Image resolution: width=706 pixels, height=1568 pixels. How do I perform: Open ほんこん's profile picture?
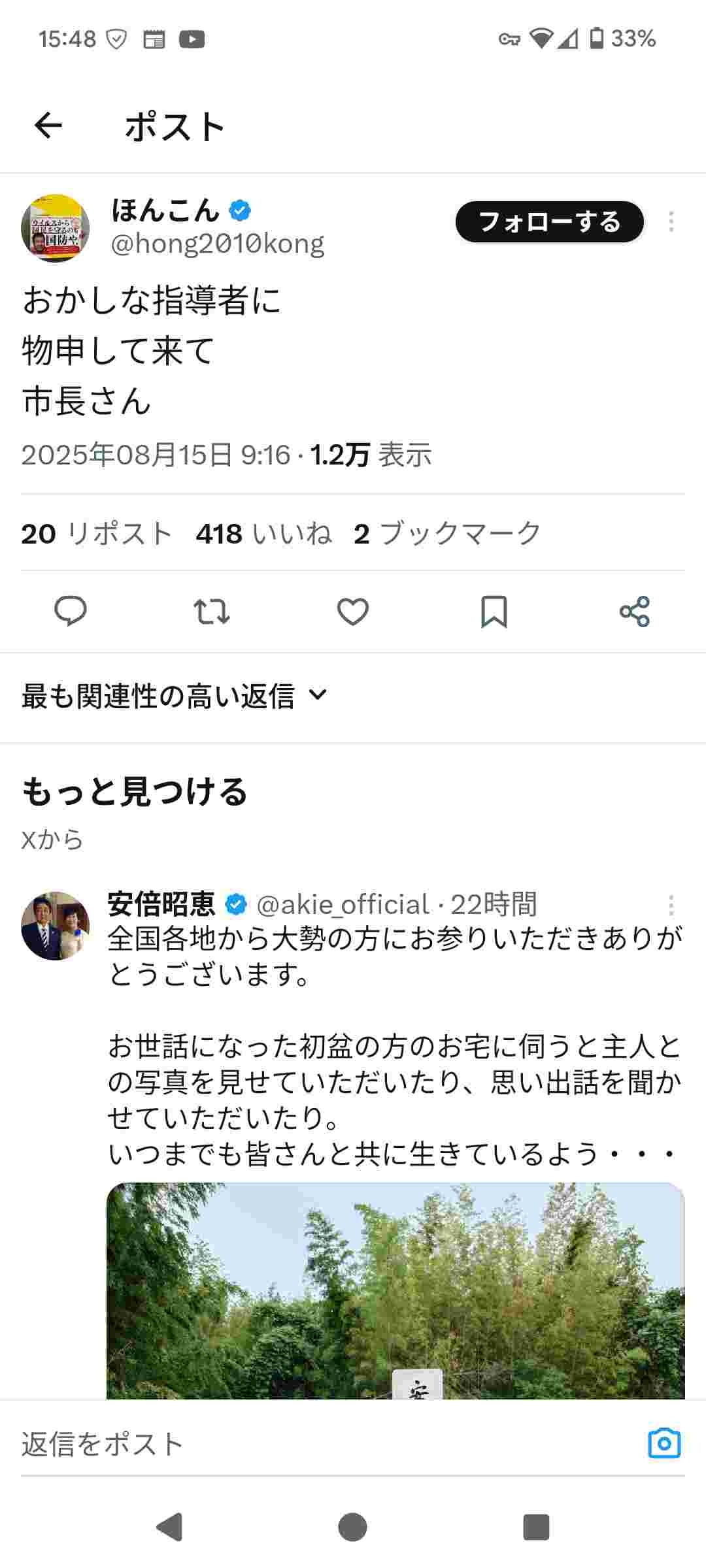pyautogui.click(x=57, y=226)
